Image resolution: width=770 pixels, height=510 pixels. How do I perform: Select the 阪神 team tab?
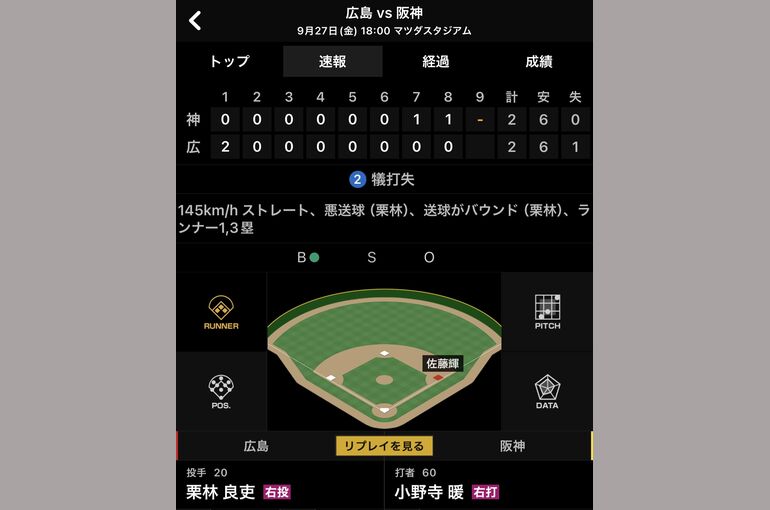click(x=512, y=446)
